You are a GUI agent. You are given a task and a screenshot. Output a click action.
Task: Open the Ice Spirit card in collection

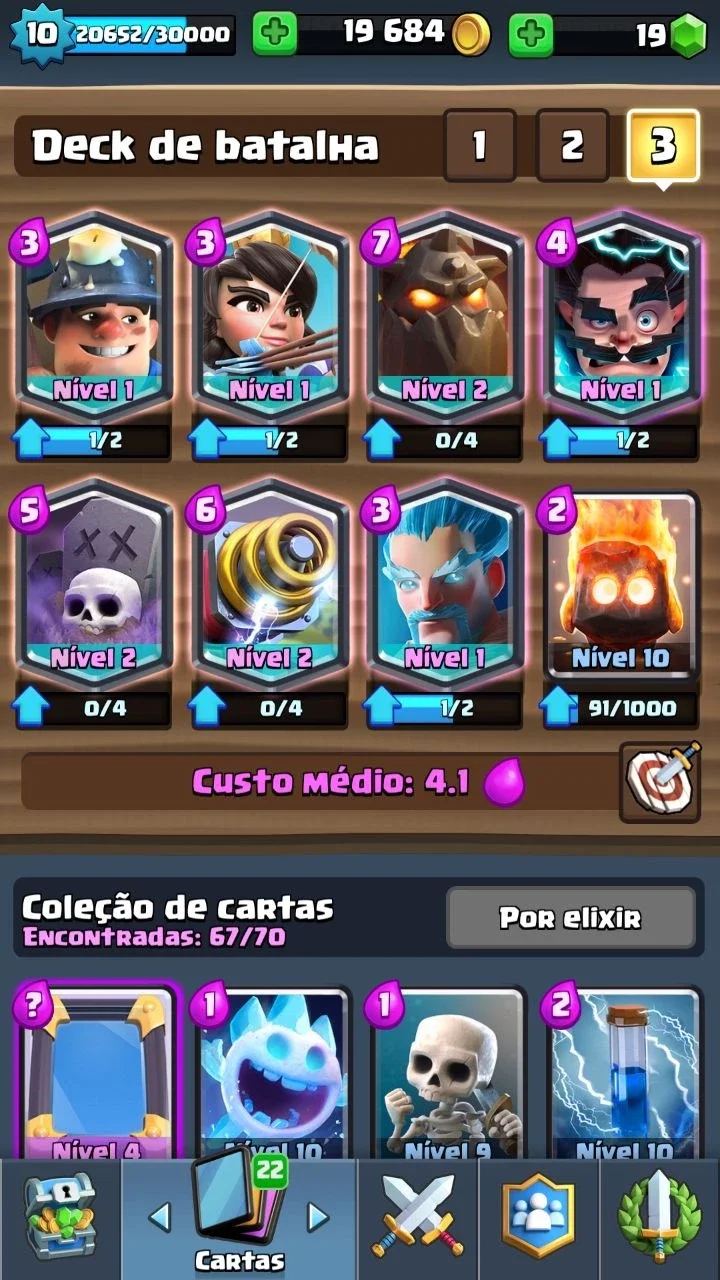pyautogui.click(x=274, y=1072)
